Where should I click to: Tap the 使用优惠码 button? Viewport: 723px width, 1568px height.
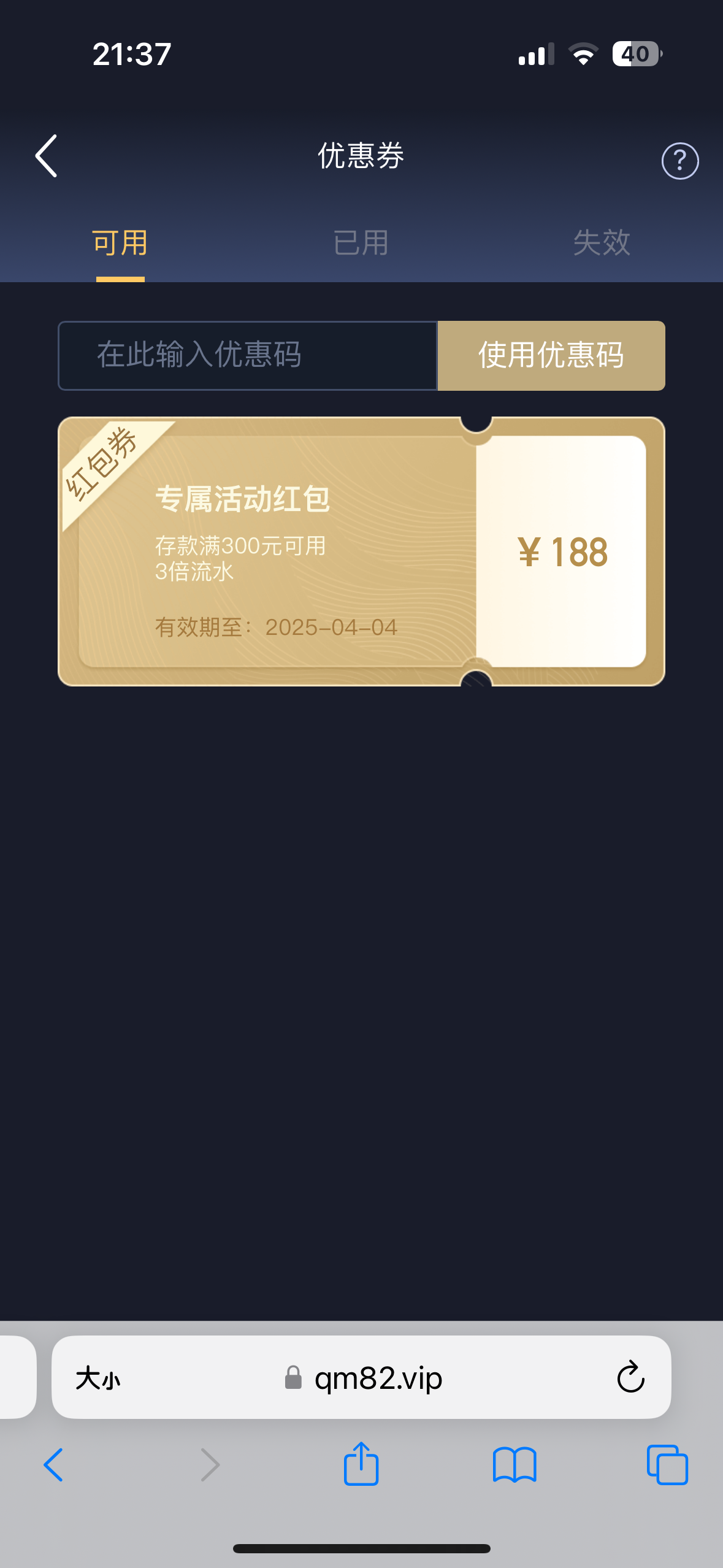pos(551,356)
